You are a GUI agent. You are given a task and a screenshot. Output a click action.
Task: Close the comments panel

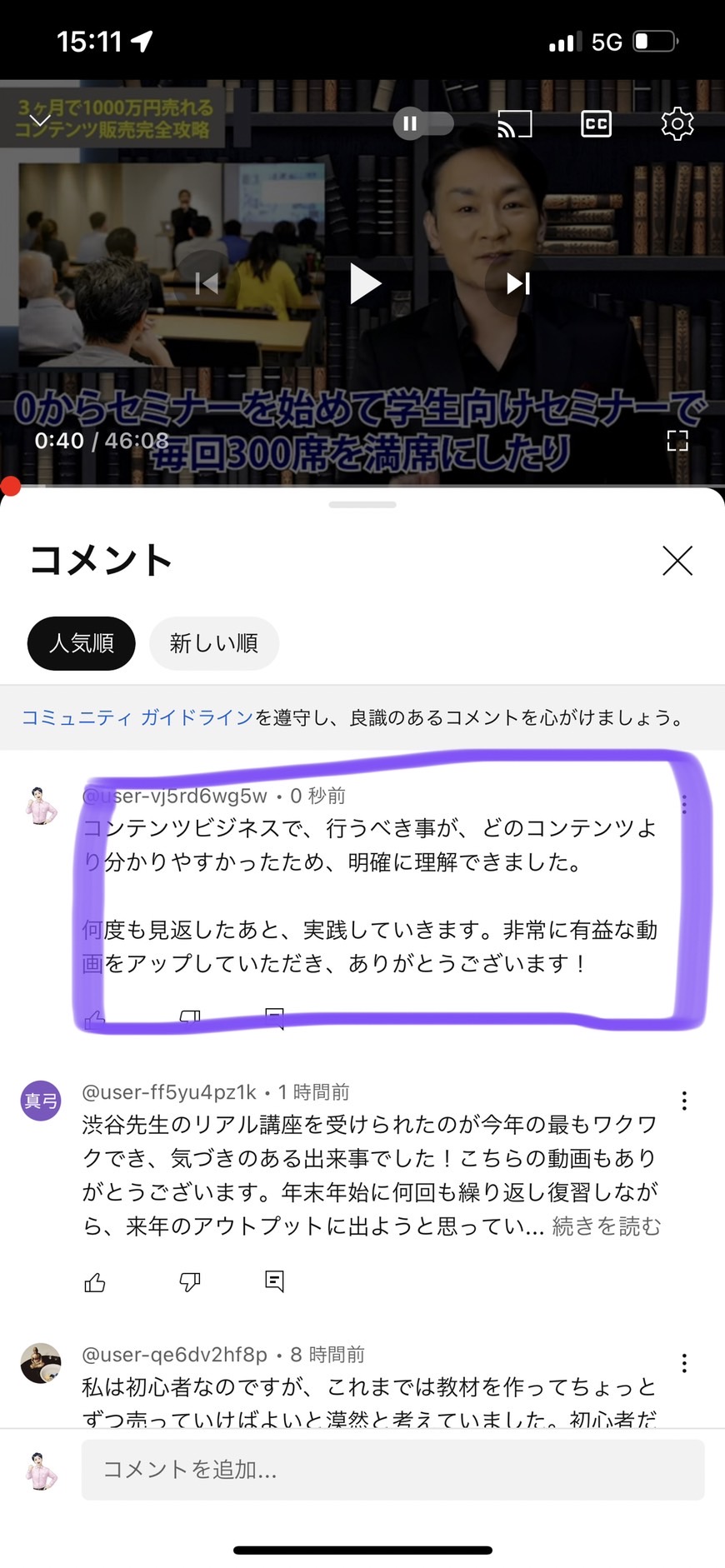click(677, 561)
